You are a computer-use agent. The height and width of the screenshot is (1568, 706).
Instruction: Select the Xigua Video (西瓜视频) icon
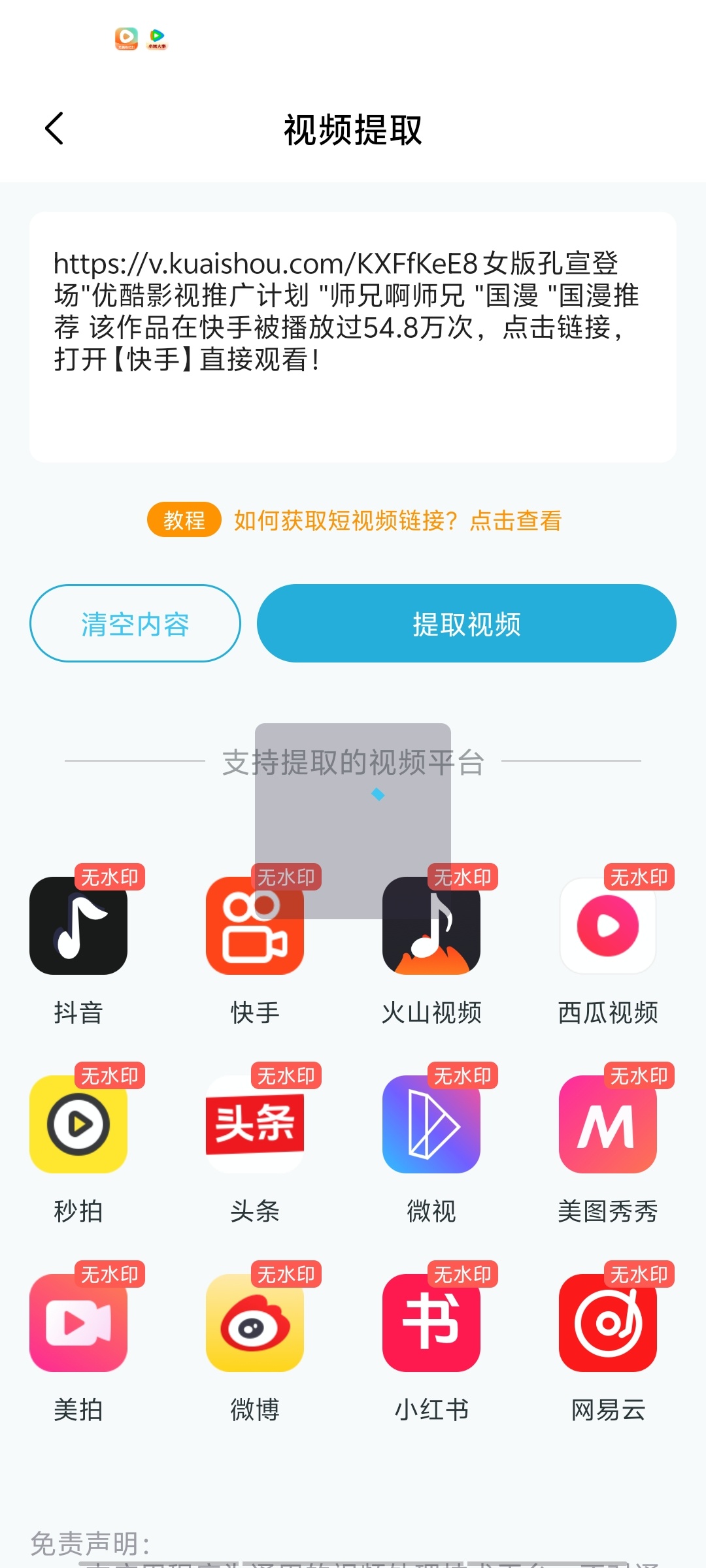click(607, 926)
